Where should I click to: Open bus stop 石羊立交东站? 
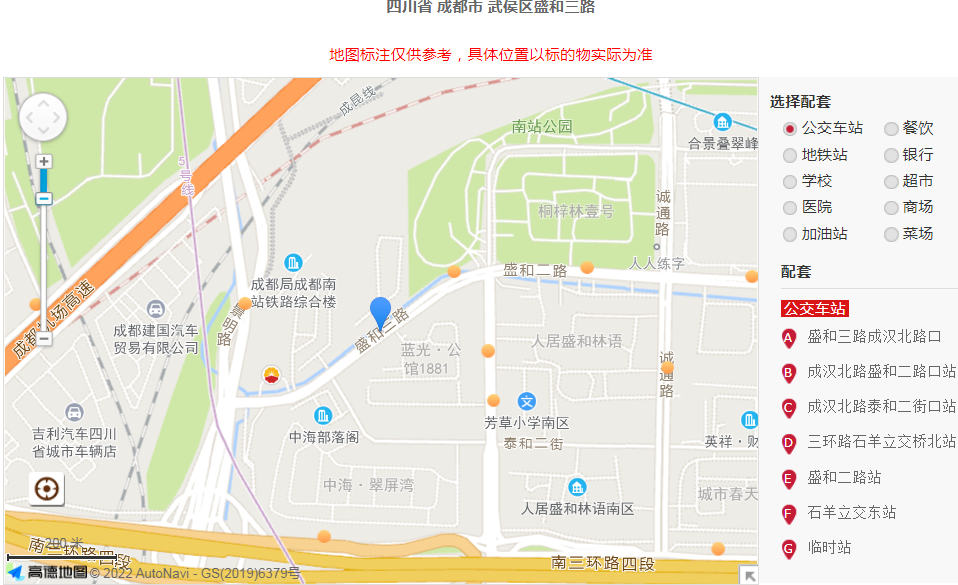851,512
